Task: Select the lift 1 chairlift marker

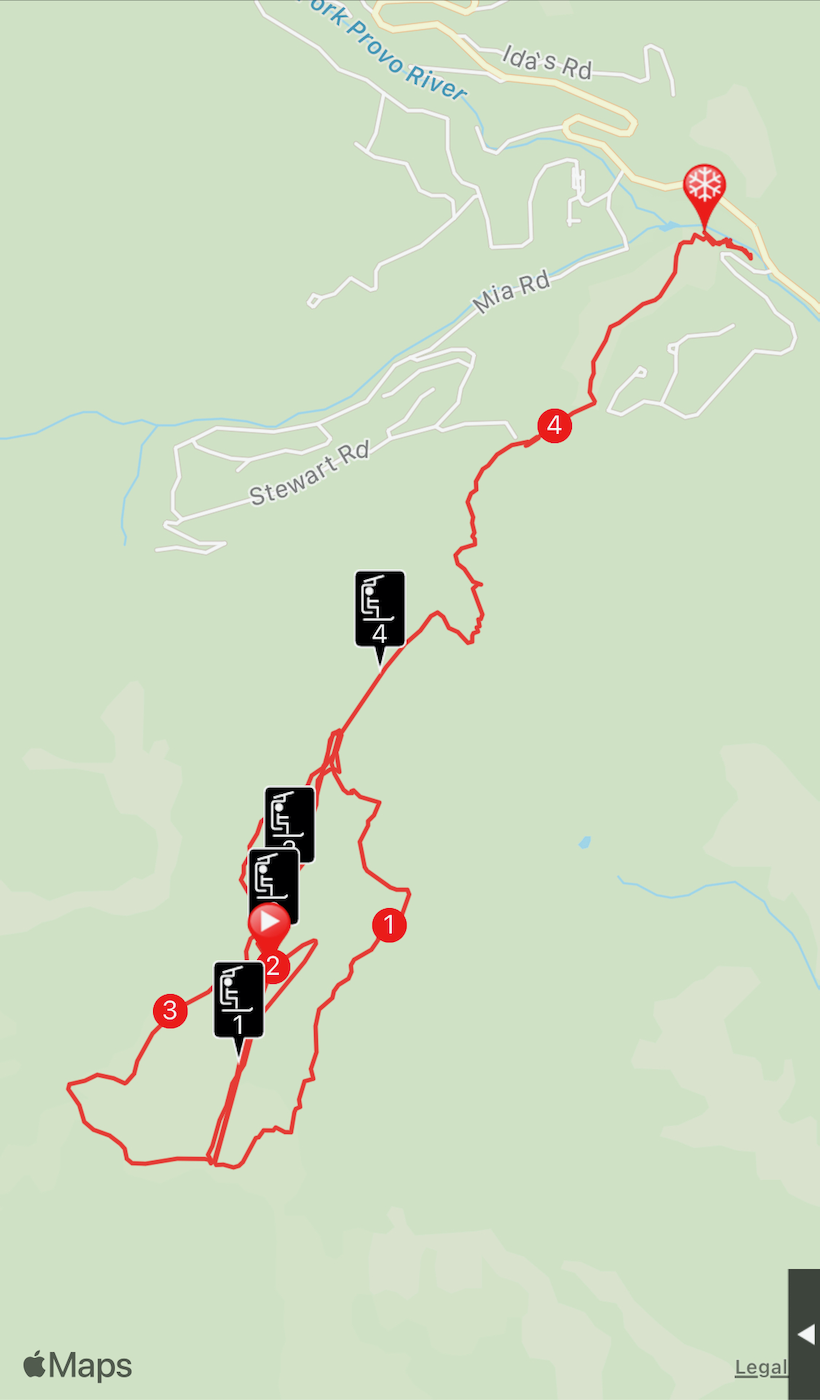Action: coord(239,1001)
